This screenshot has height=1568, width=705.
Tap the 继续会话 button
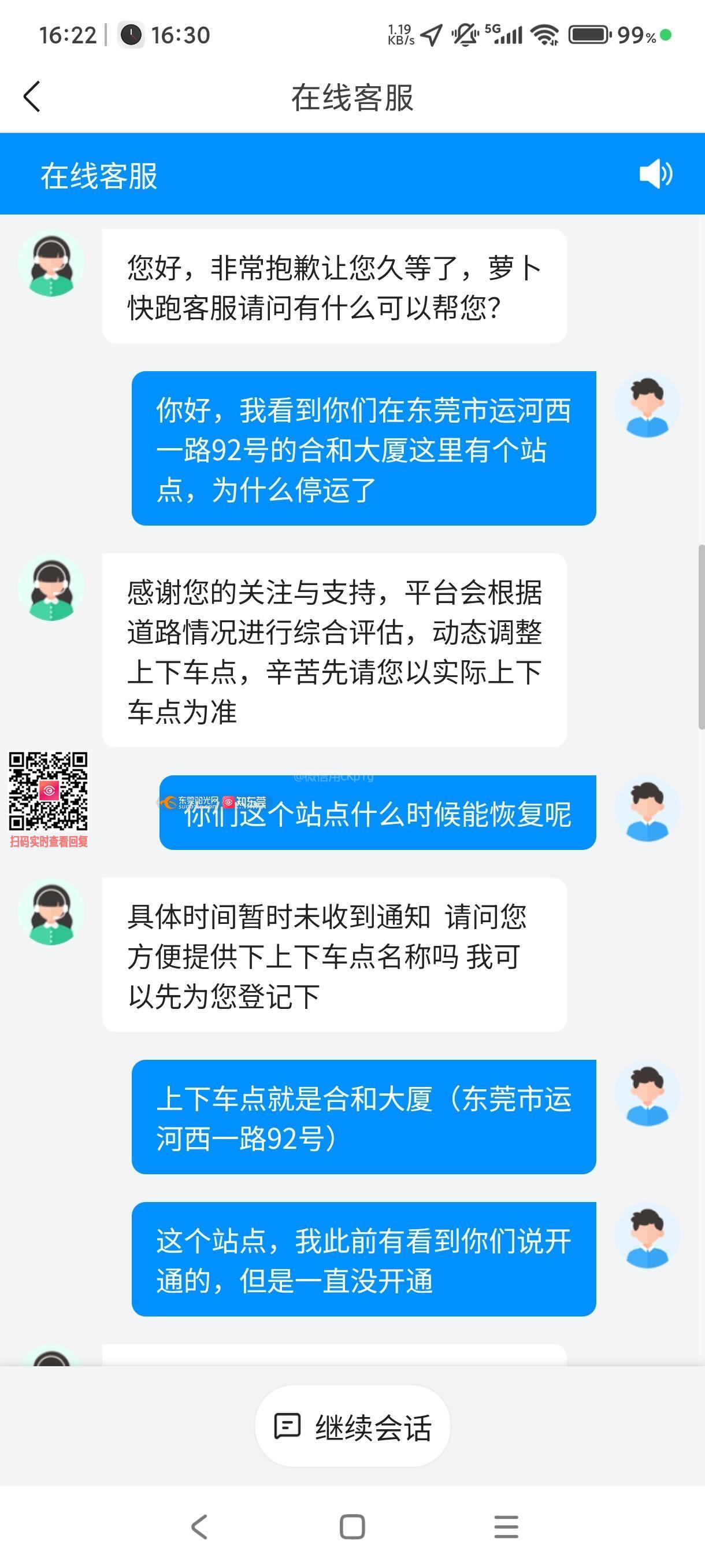click(353, 1426)
